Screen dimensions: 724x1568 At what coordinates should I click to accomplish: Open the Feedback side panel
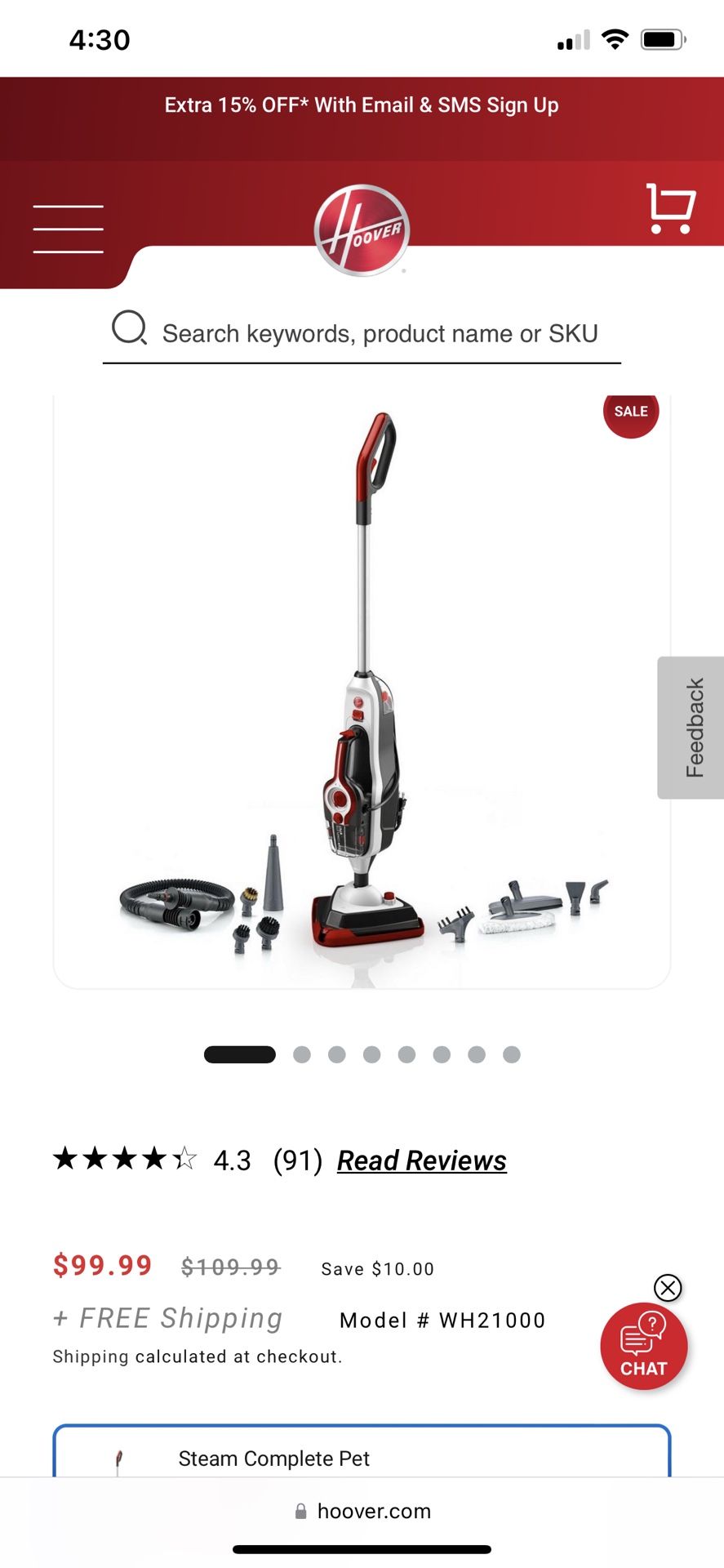(692, 725)
